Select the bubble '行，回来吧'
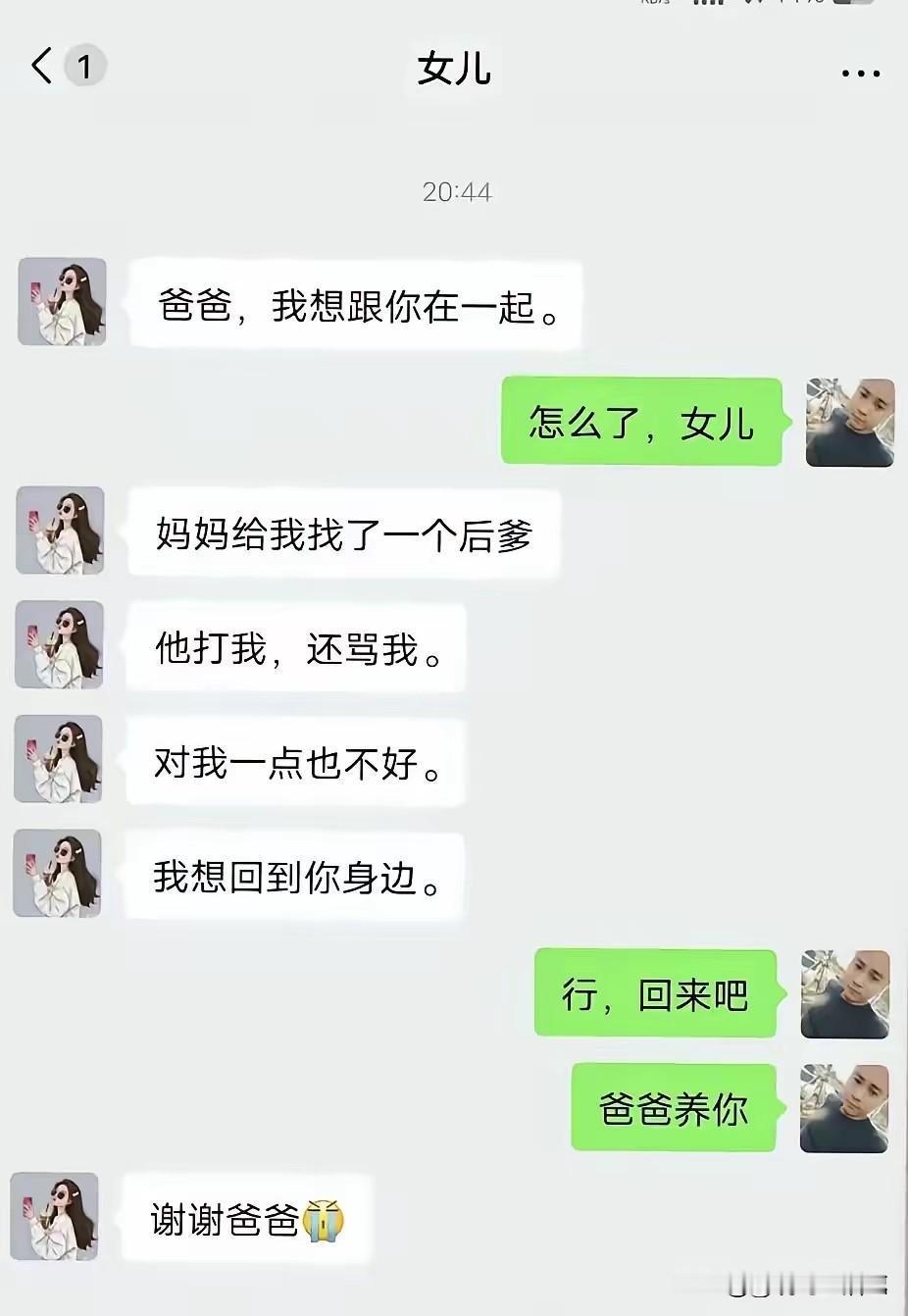908x1316 pixels. pos(654,994)
